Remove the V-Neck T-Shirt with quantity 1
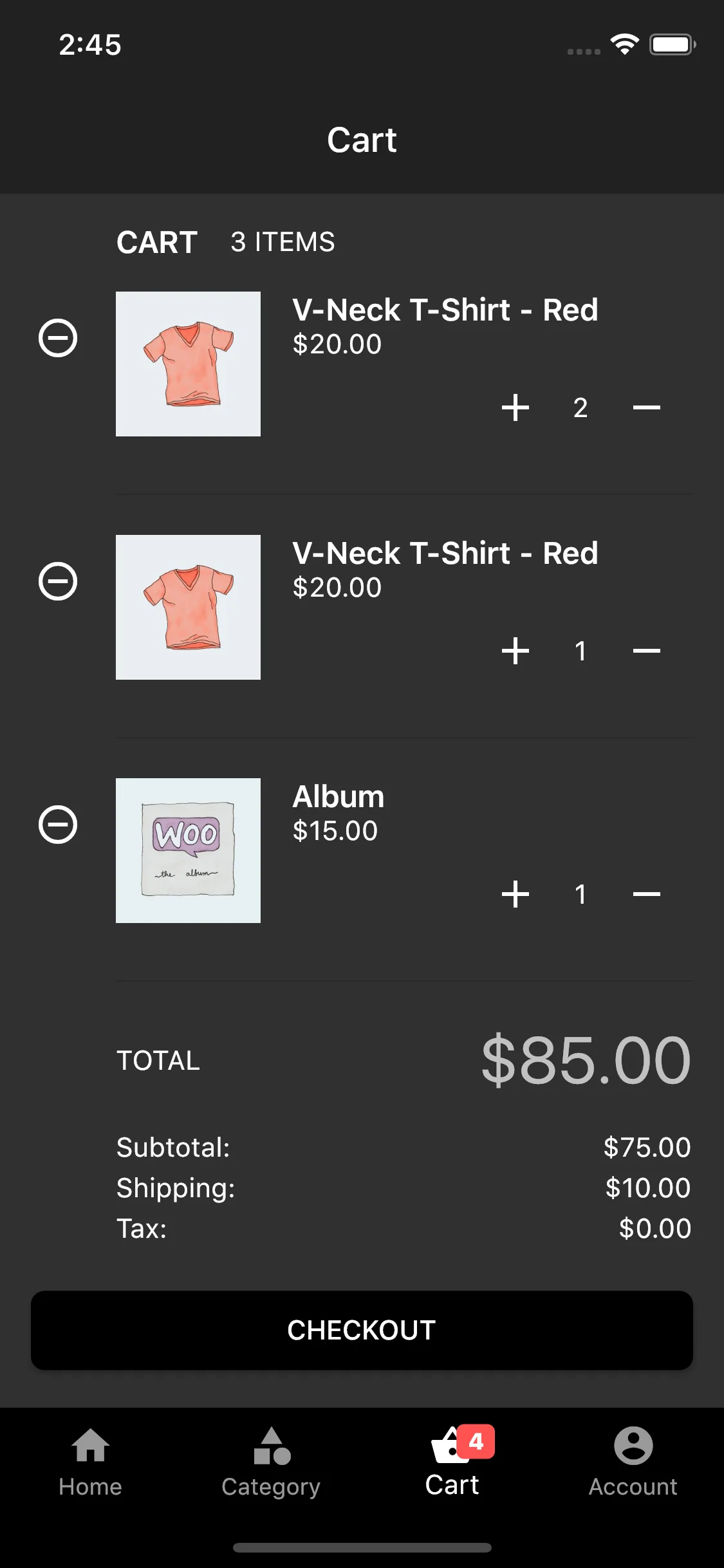Screen dimensions: 724x1568 point(58,581)
